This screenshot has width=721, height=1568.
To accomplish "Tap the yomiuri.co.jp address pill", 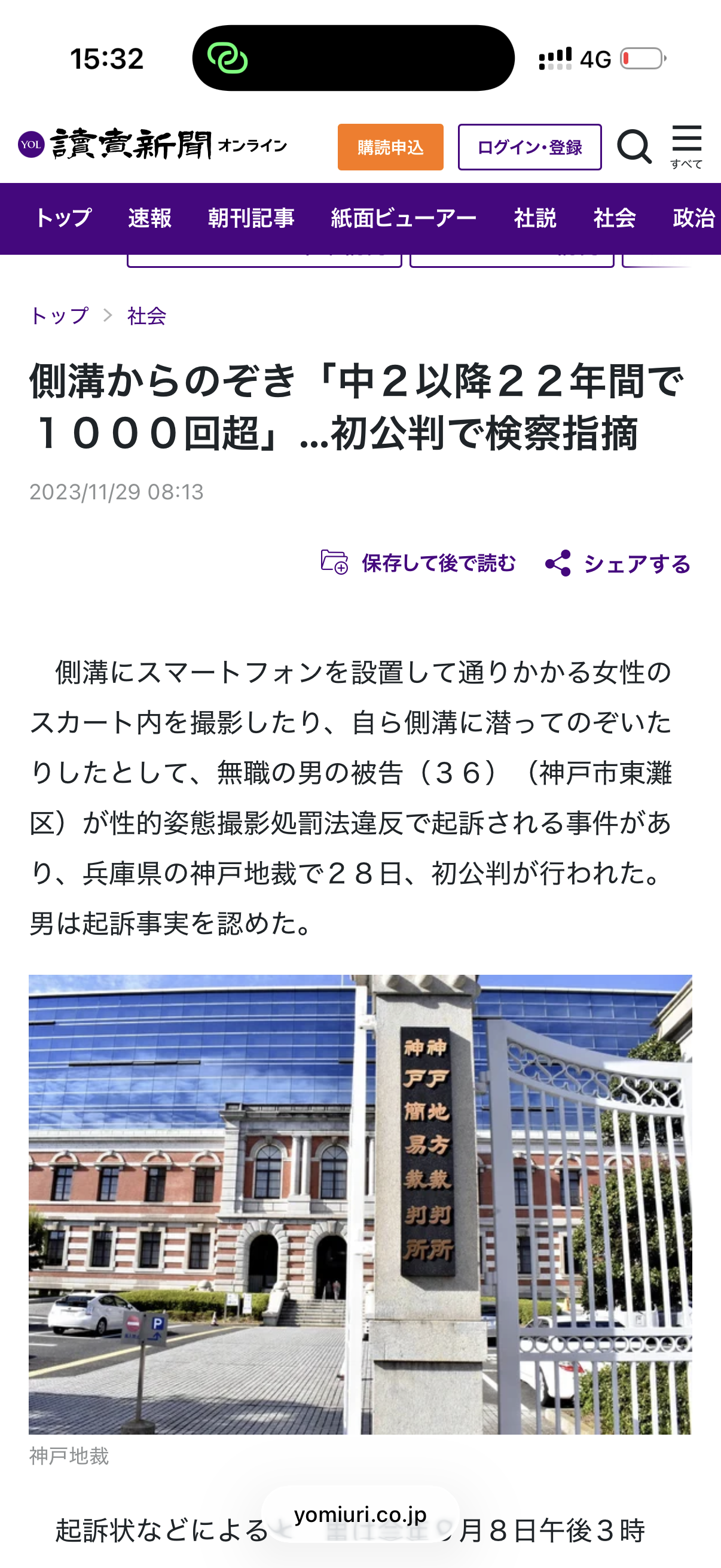I will pos(360,1514).
